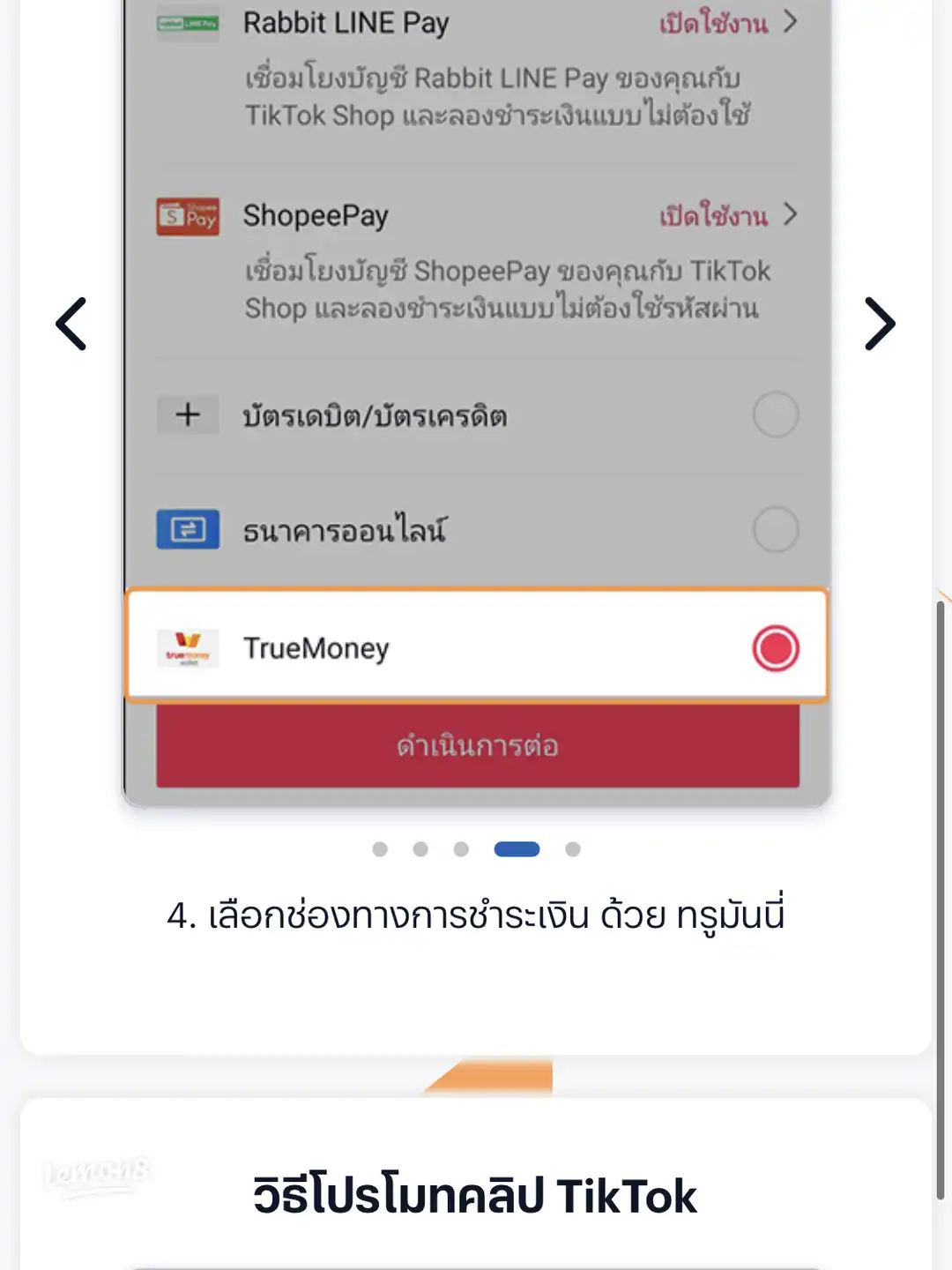This screenshot has width=952, height=1270.
Task: Expand Rabbit LINE Pay via เปิดใช้งาน chevron
Action: [x=789, y=21]
